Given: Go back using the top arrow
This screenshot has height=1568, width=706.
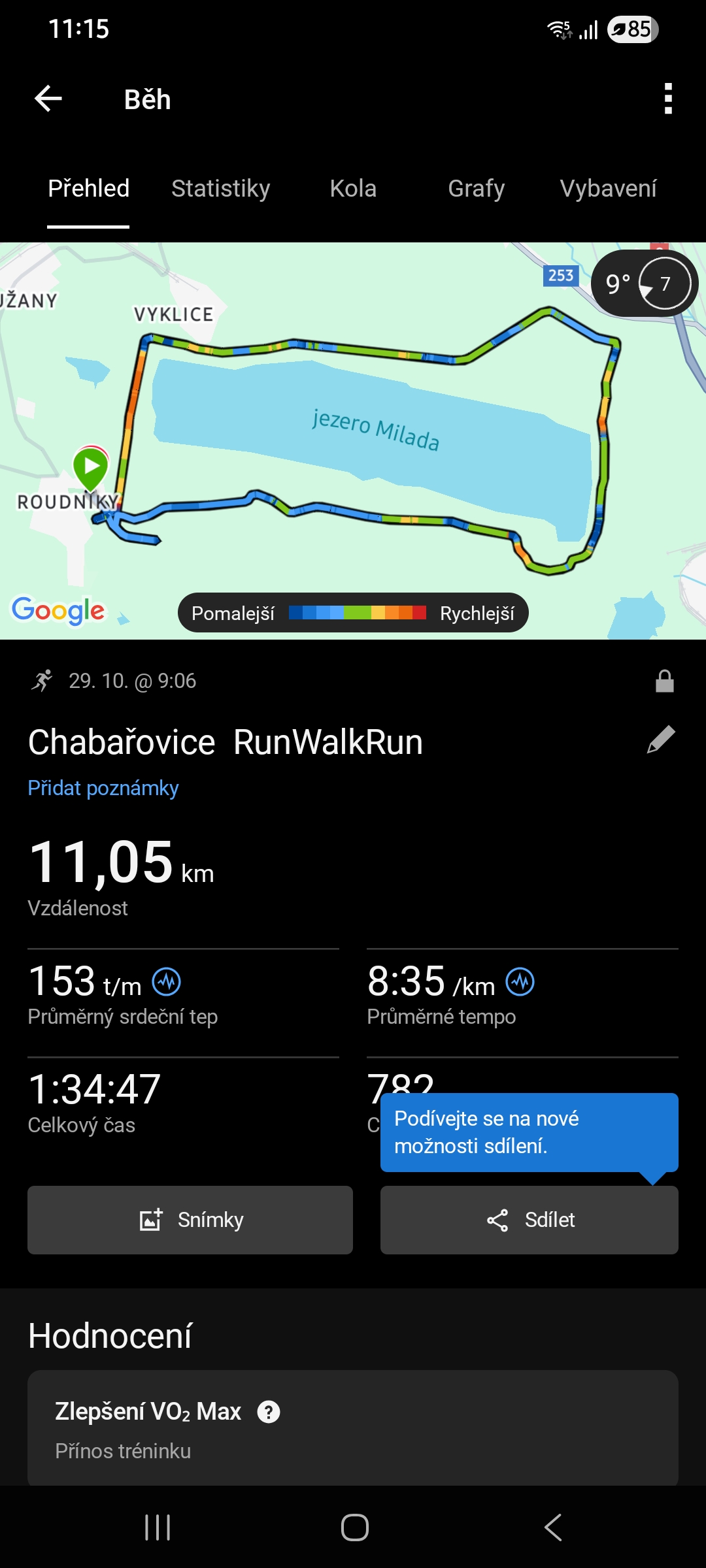Looking at the screenshot, I should coord(48,99).
